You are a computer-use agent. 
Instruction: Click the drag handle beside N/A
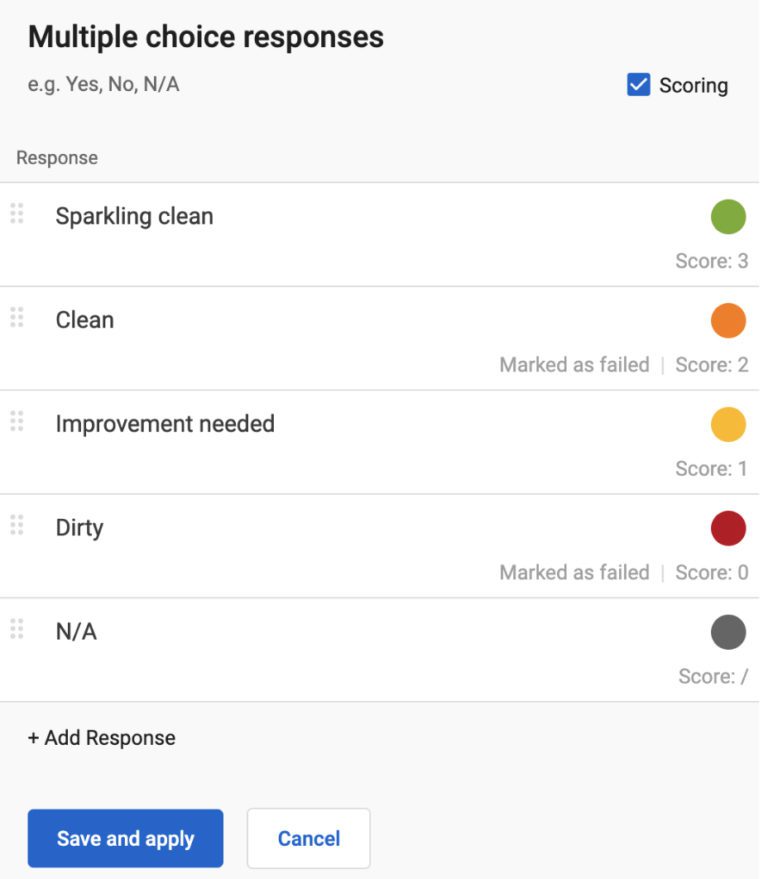tap(15, 630)
